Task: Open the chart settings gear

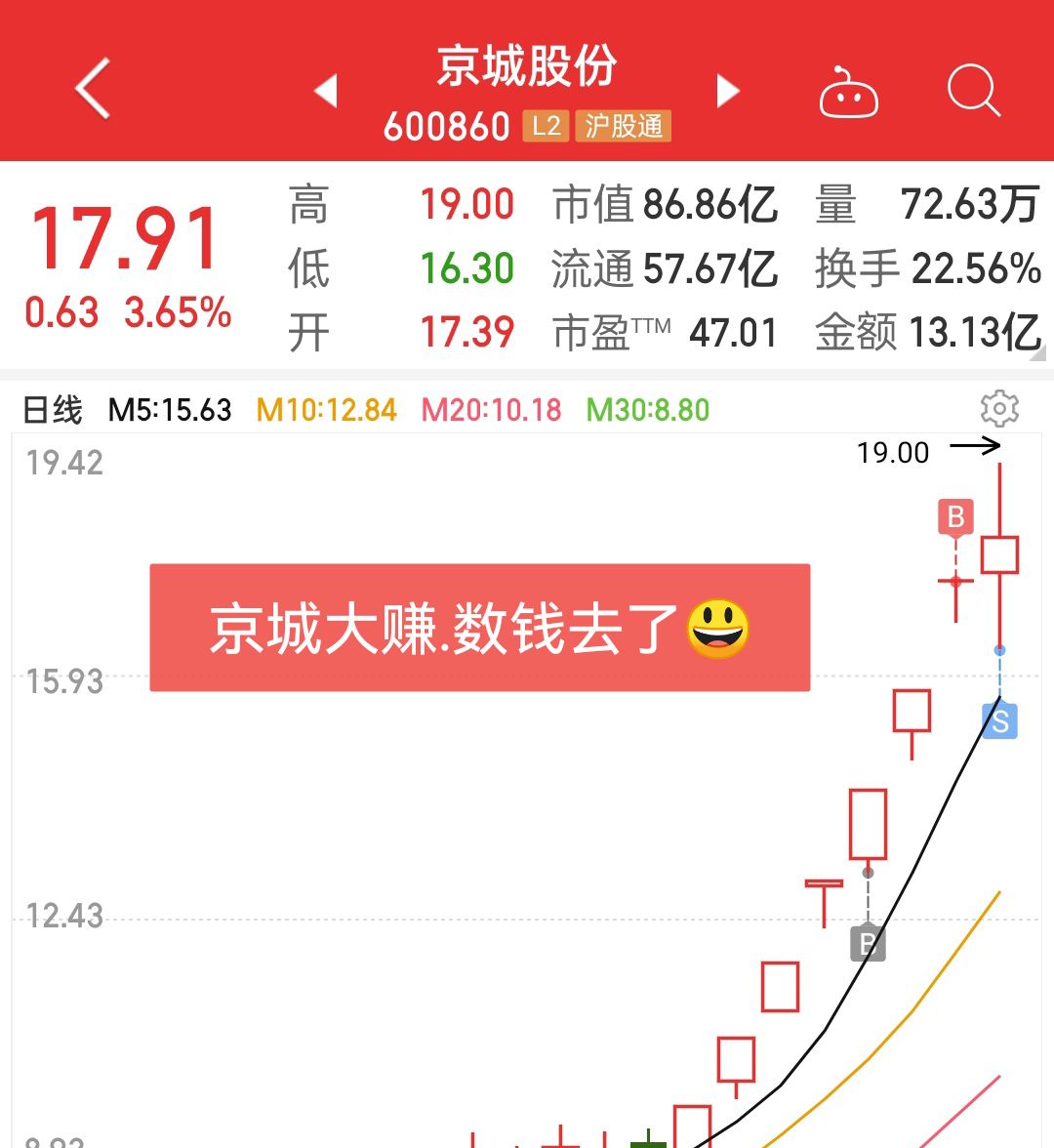Action: [x=999, y=409]
